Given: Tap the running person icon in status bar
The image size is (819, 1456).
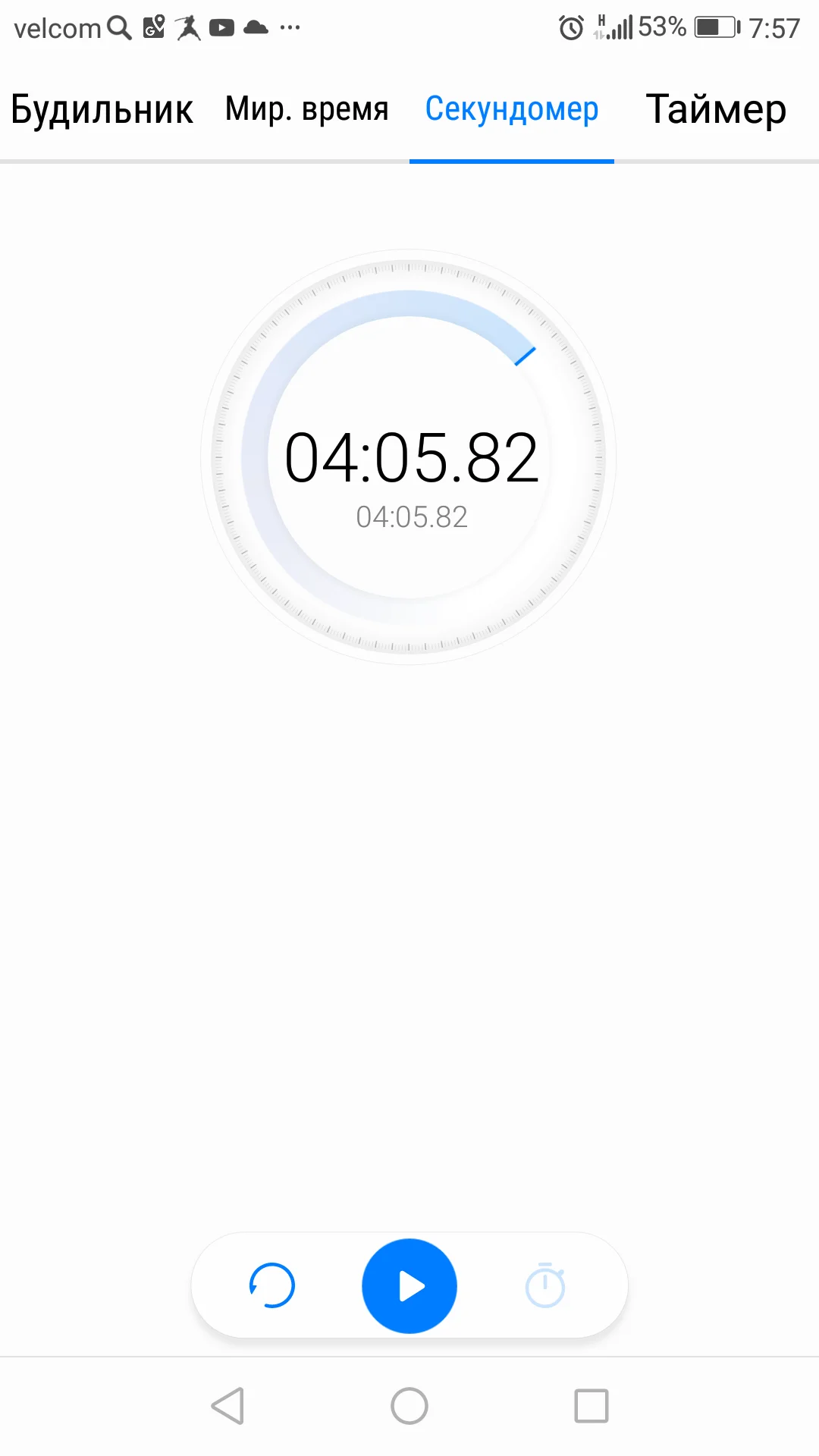Looking at the screenshot, I should tap(187, 28).
